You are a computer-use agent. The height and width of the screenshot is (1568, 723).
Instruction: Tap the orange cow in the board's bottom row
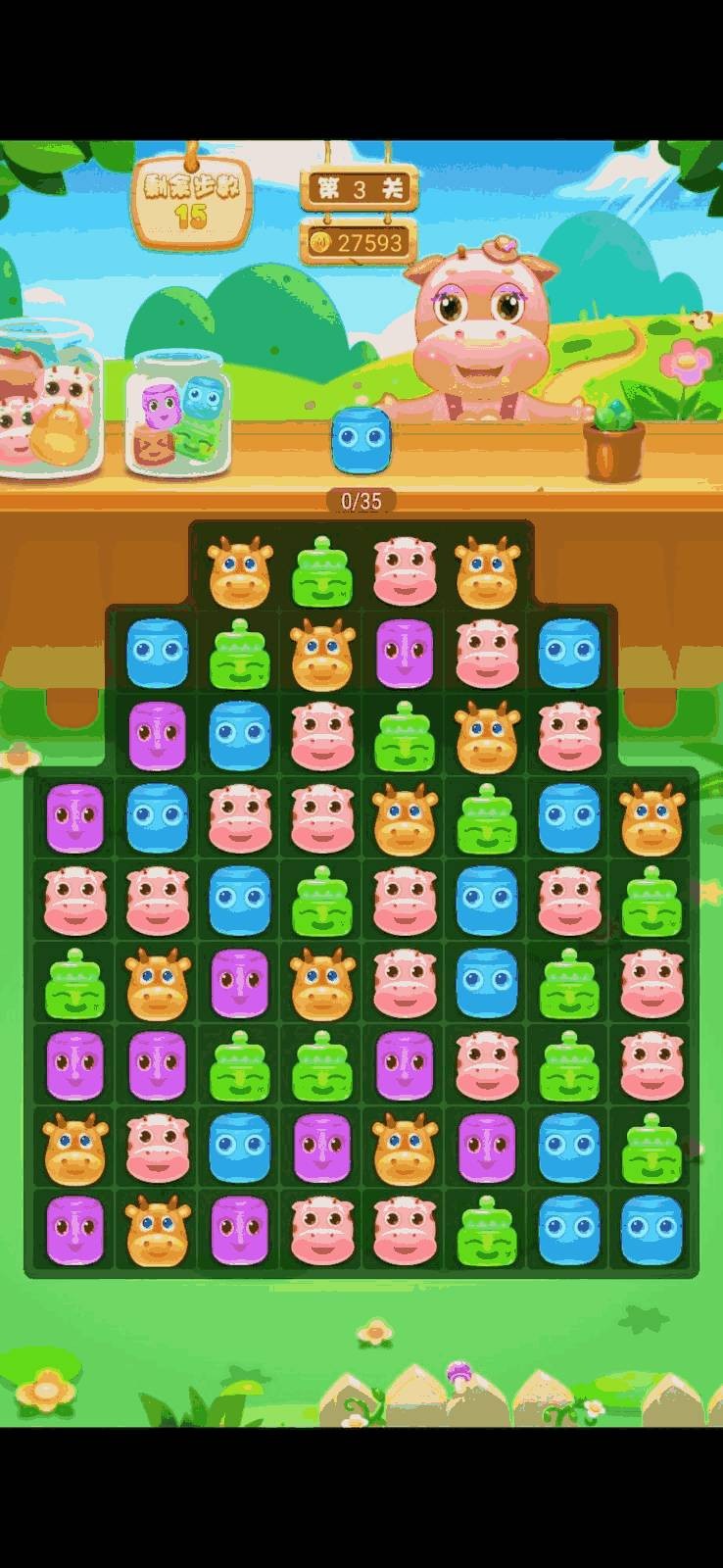(x=158, y=1229)
